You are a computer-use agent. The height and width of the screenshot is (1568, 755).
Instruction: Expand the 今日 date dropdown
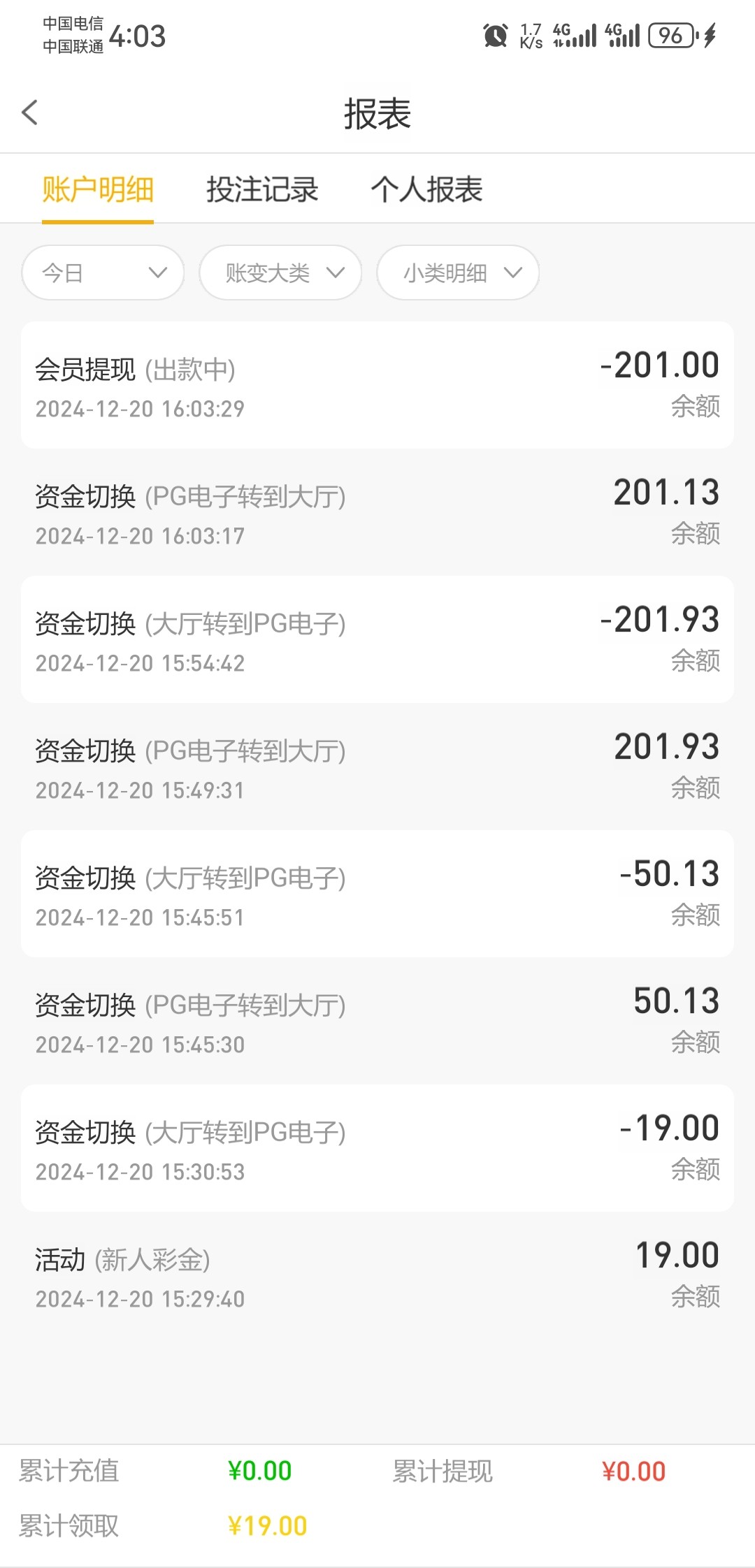(103, 273)
